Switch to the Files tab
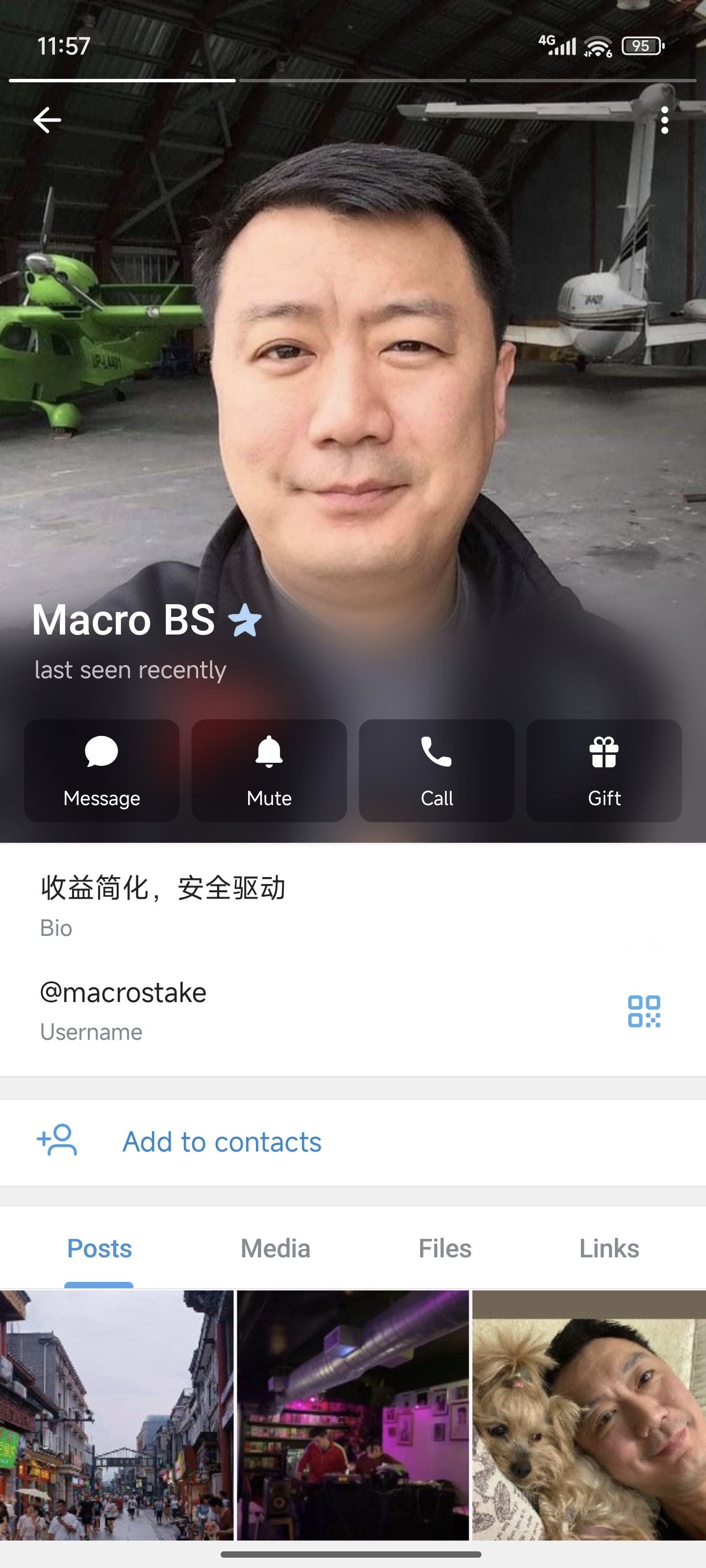 pos(445,1249)
